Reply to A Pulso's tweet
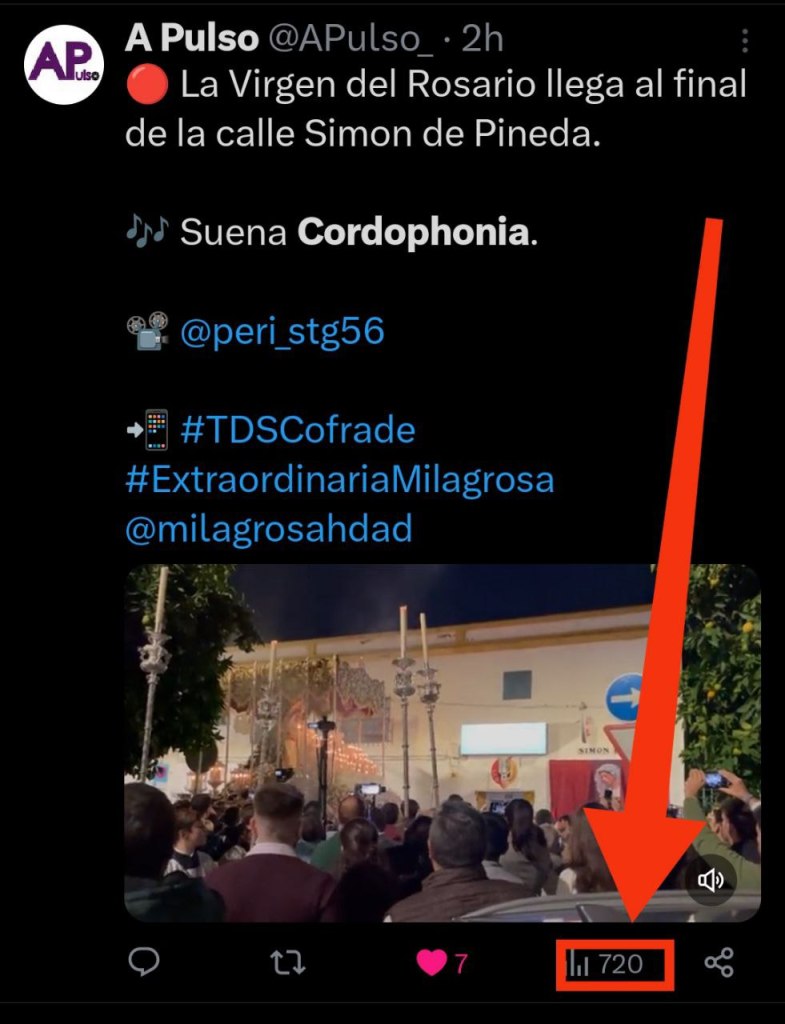The height and width of the screenshot is (1024, 785). [x=145, y=963]
